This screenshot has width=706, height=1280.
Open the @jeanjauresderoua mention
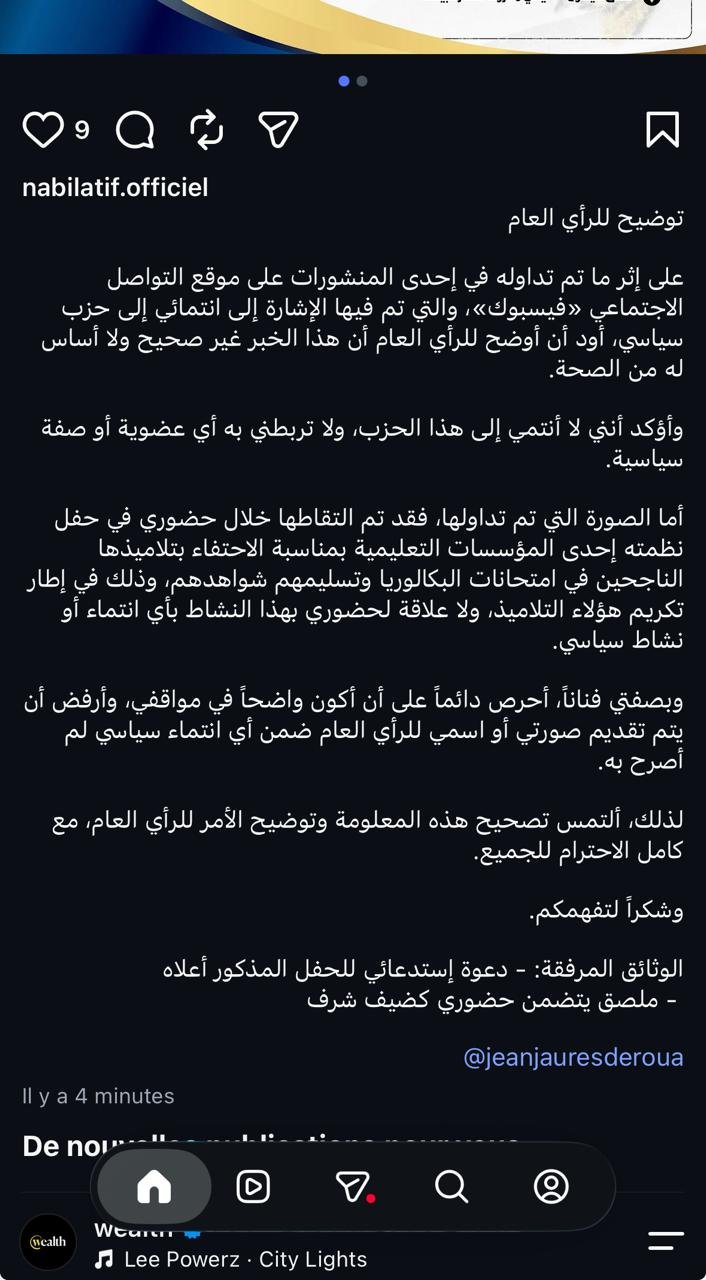coord(574,1057)
